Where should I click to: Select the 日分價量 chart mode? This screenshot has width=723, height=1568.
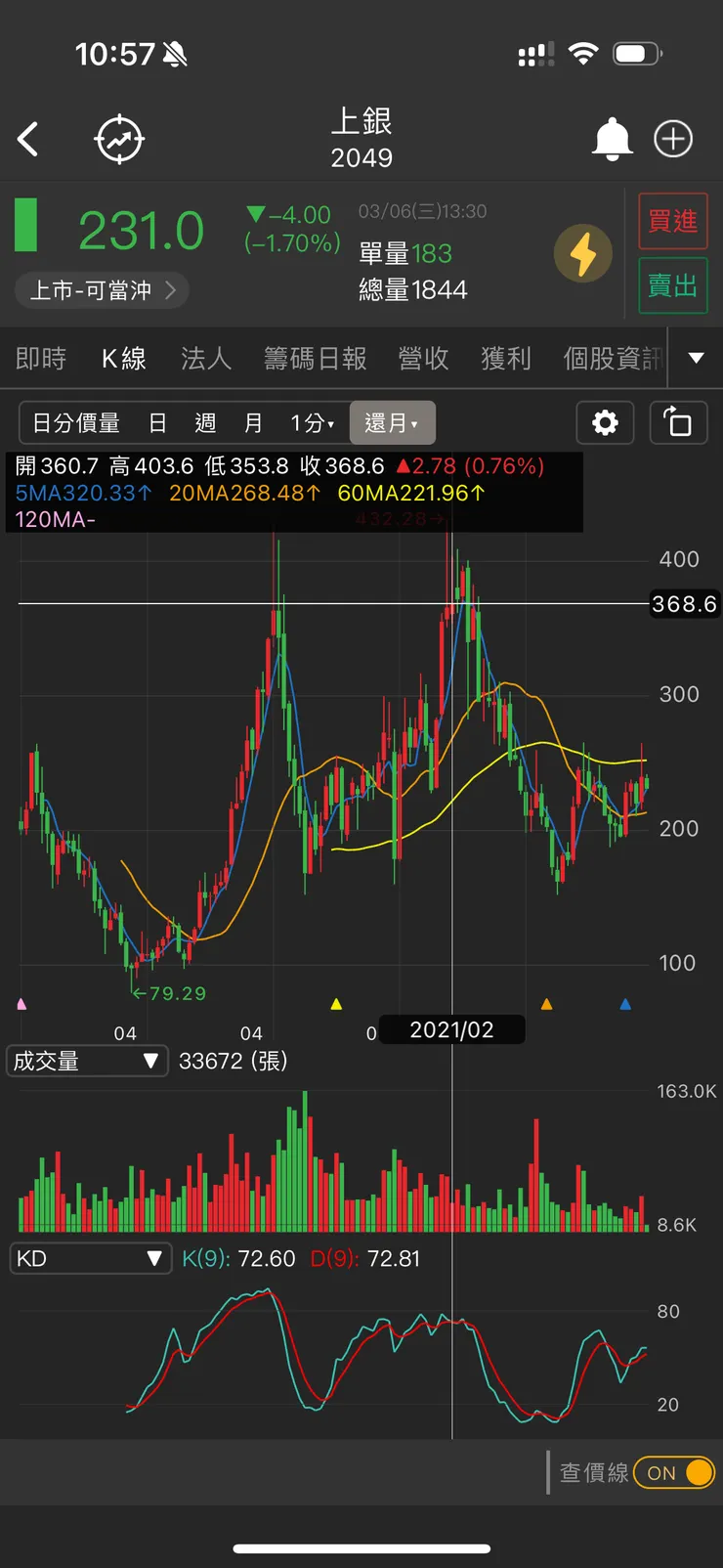point(76,423)
